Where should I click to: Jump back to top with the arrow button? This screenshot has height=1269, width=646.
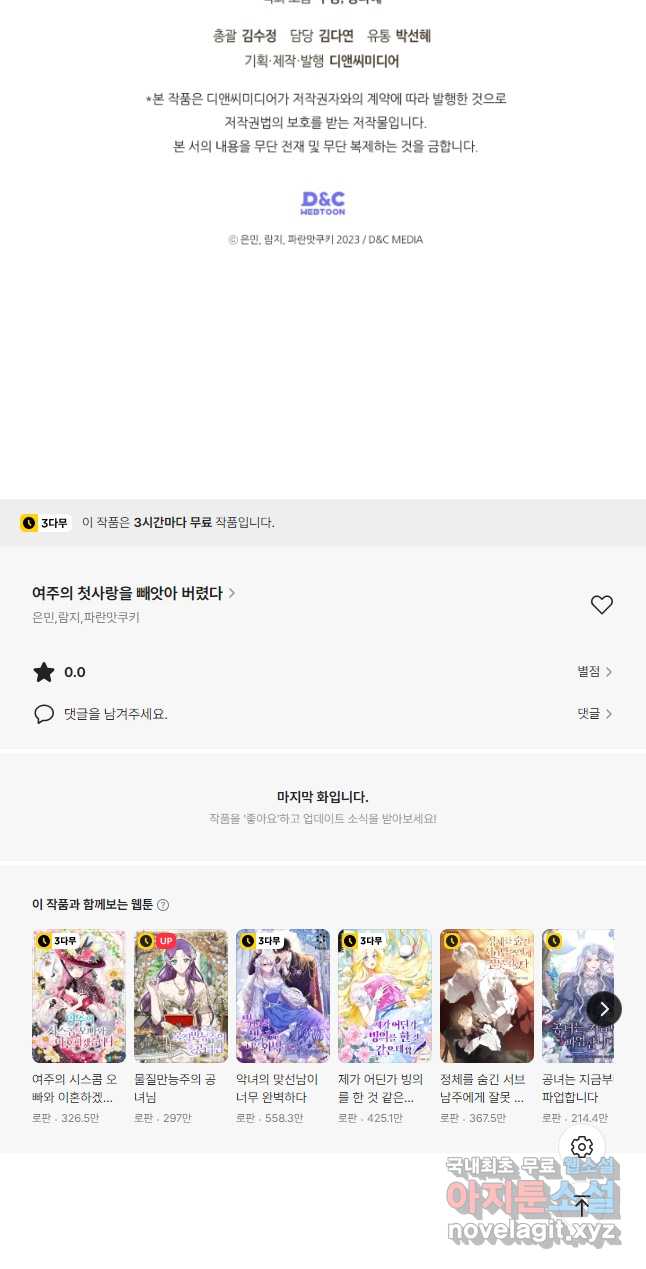tap(582, 1206)
